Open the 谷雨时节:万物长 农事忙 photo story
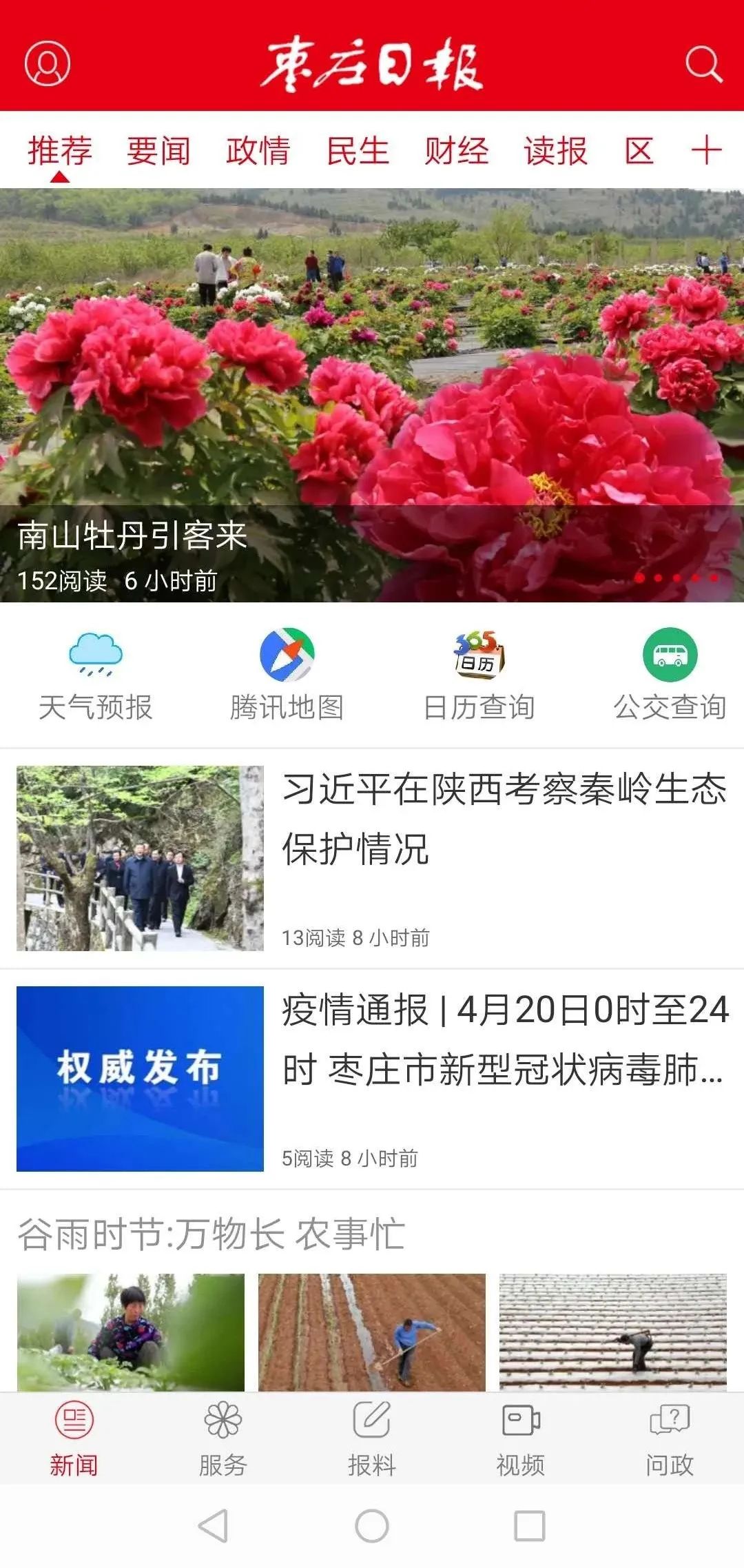This screenshot has width=744, height=1568. [211, 1234]
